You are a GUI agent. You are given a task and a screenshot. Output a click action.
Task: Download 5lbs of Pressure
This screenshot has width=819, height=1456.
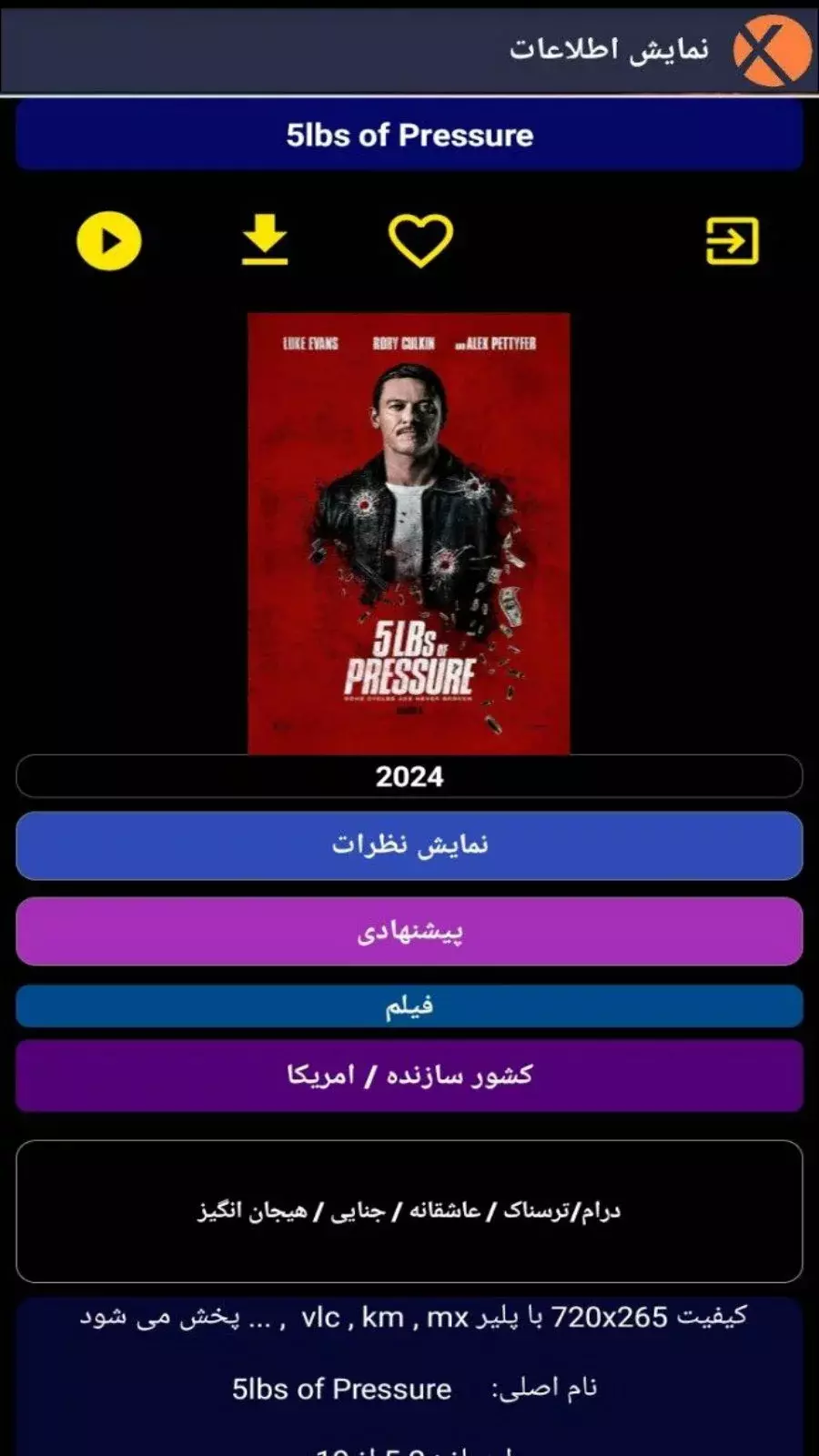(265, 240)
